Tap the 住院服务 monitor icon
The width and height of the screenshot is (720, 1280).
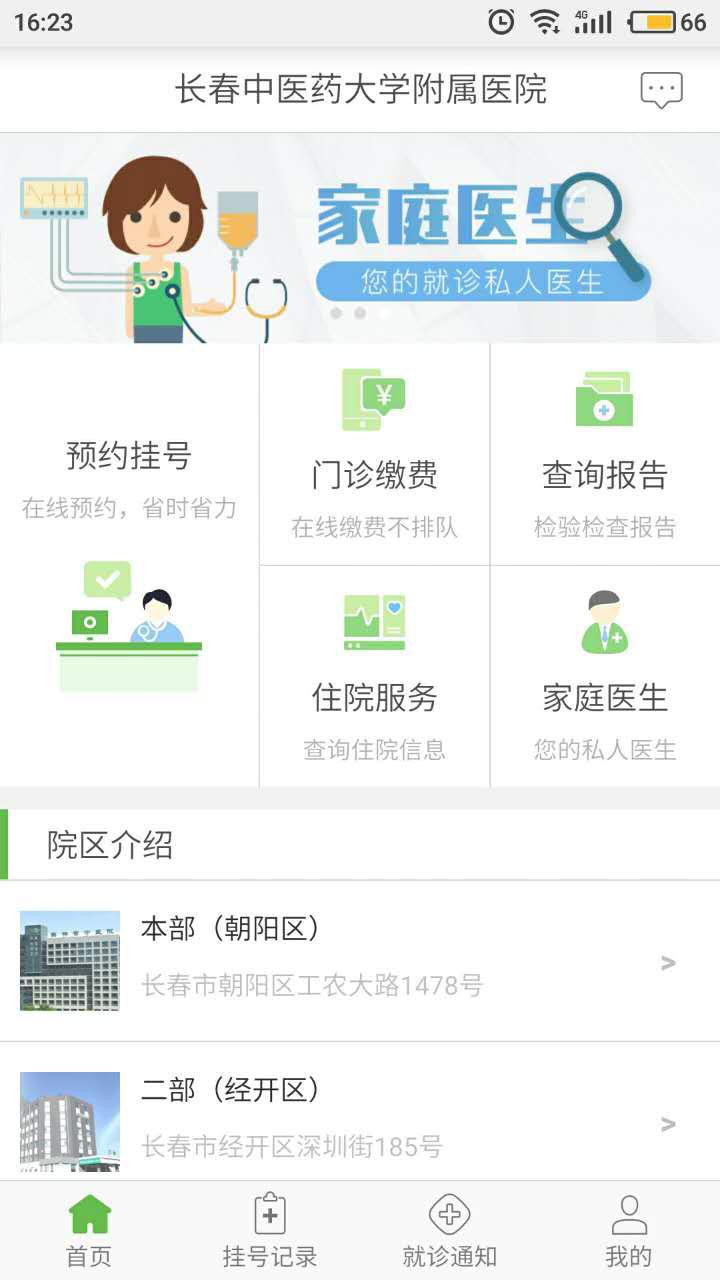(373, 620)
